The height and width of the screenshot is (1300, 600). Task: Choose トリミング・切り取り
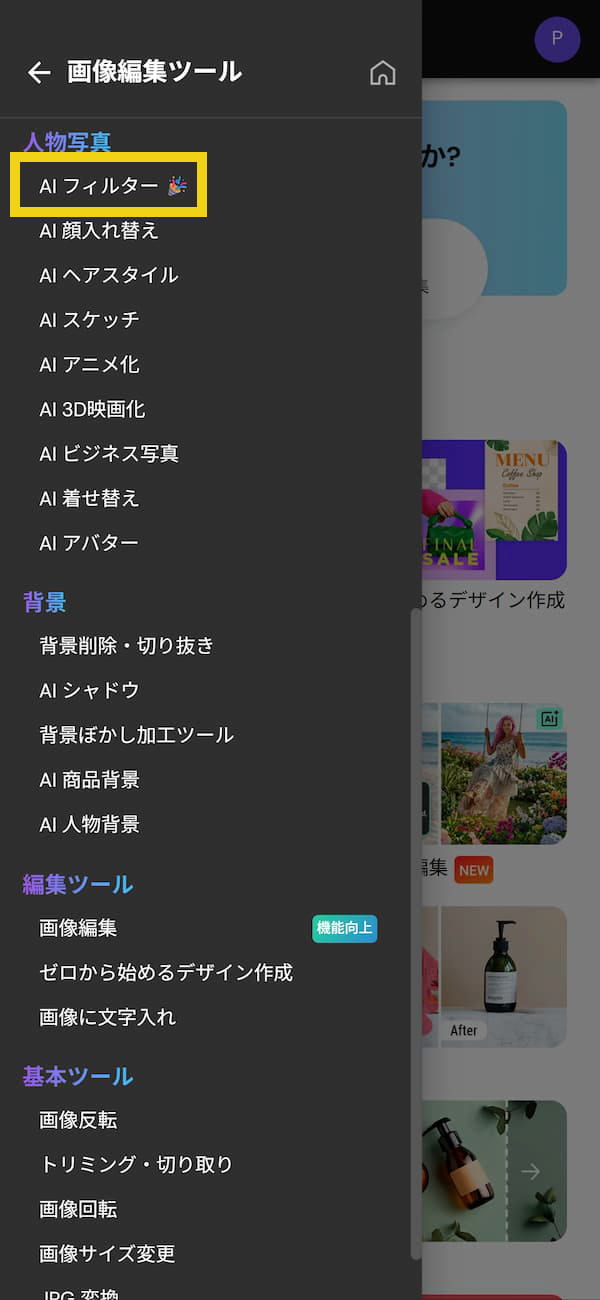pos(137,1164)
